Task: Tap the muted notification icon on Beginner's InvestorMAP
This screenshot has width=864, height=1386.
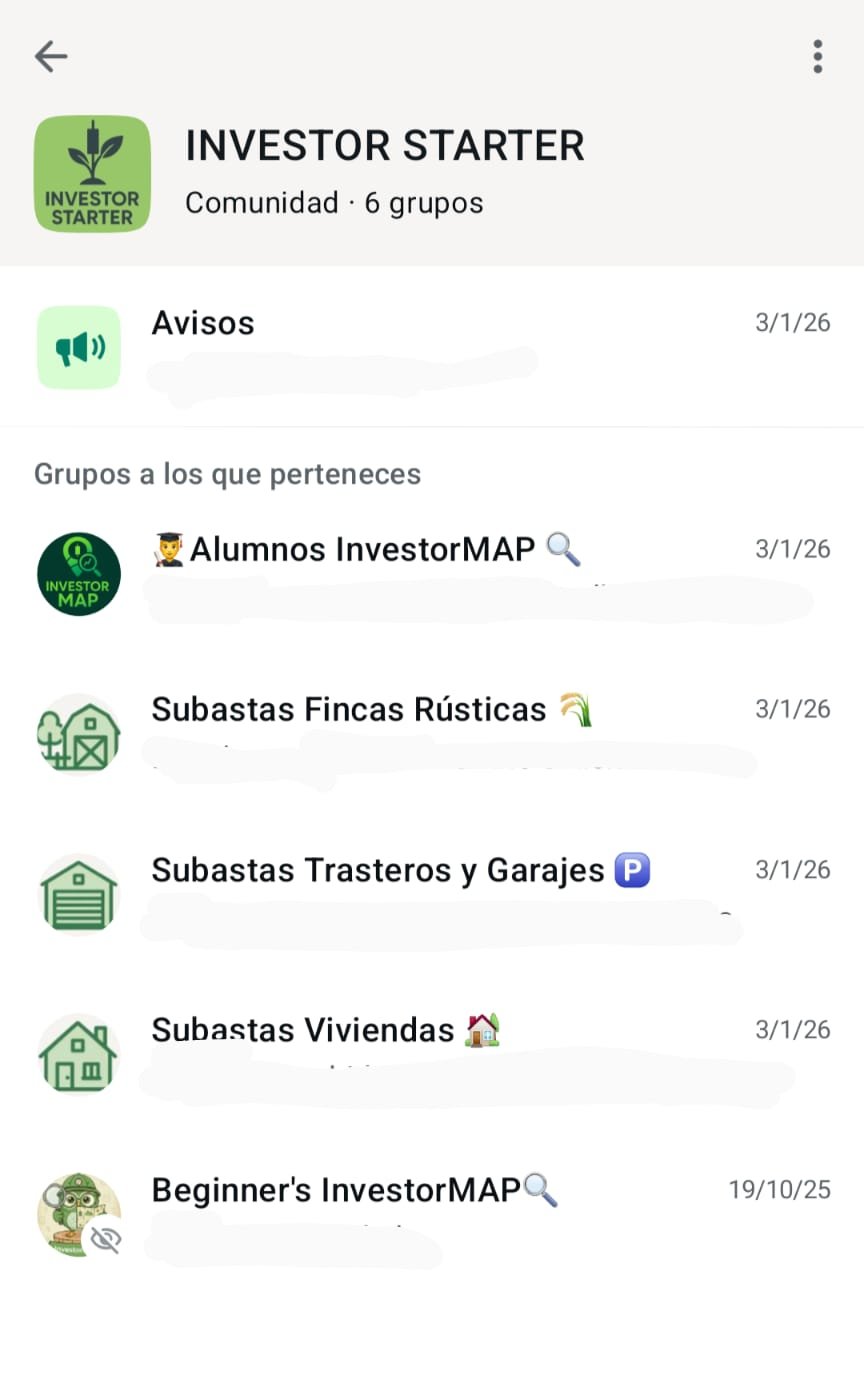Action: [x=105, y=1239]
